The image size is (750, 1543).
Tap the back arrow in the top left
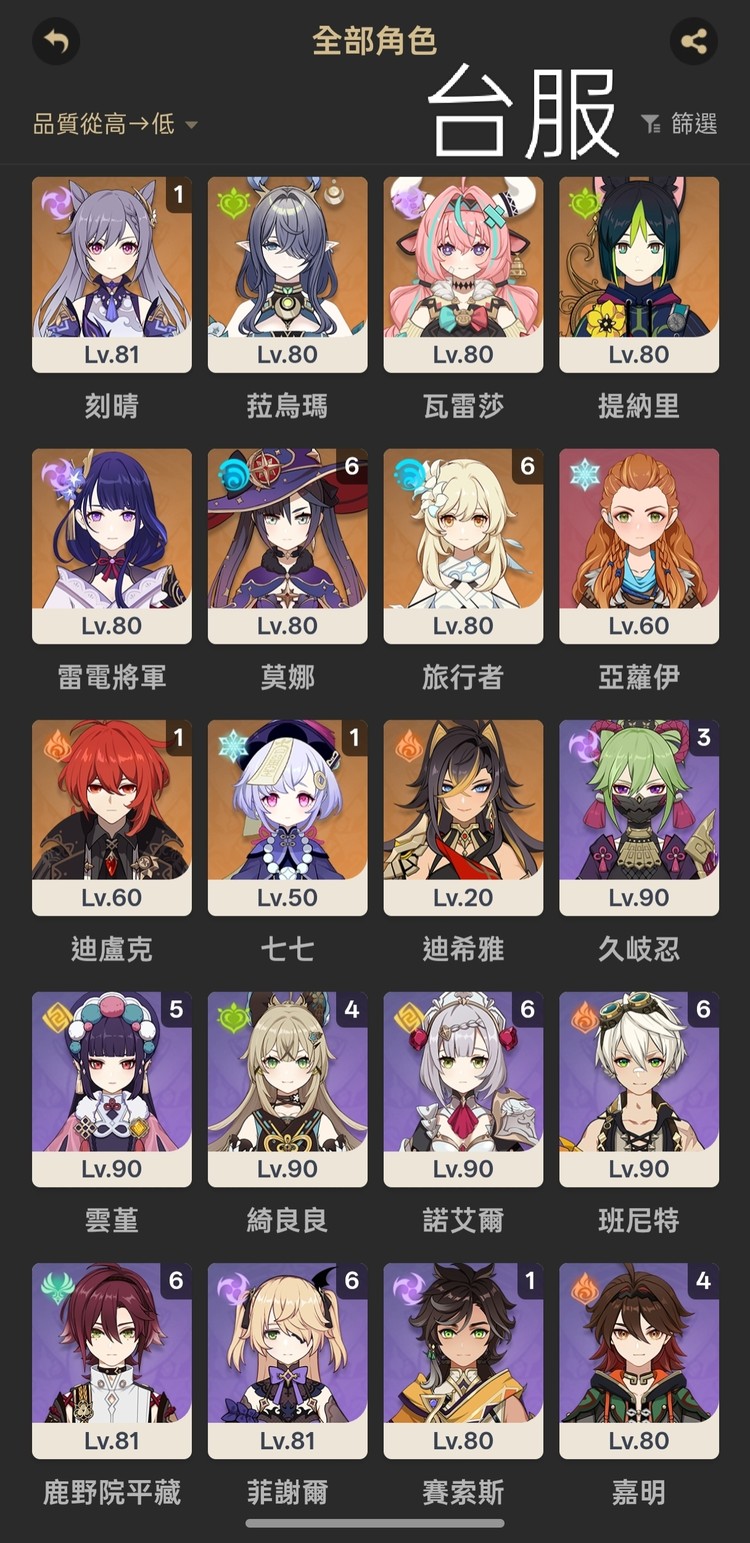click(55, 42)
